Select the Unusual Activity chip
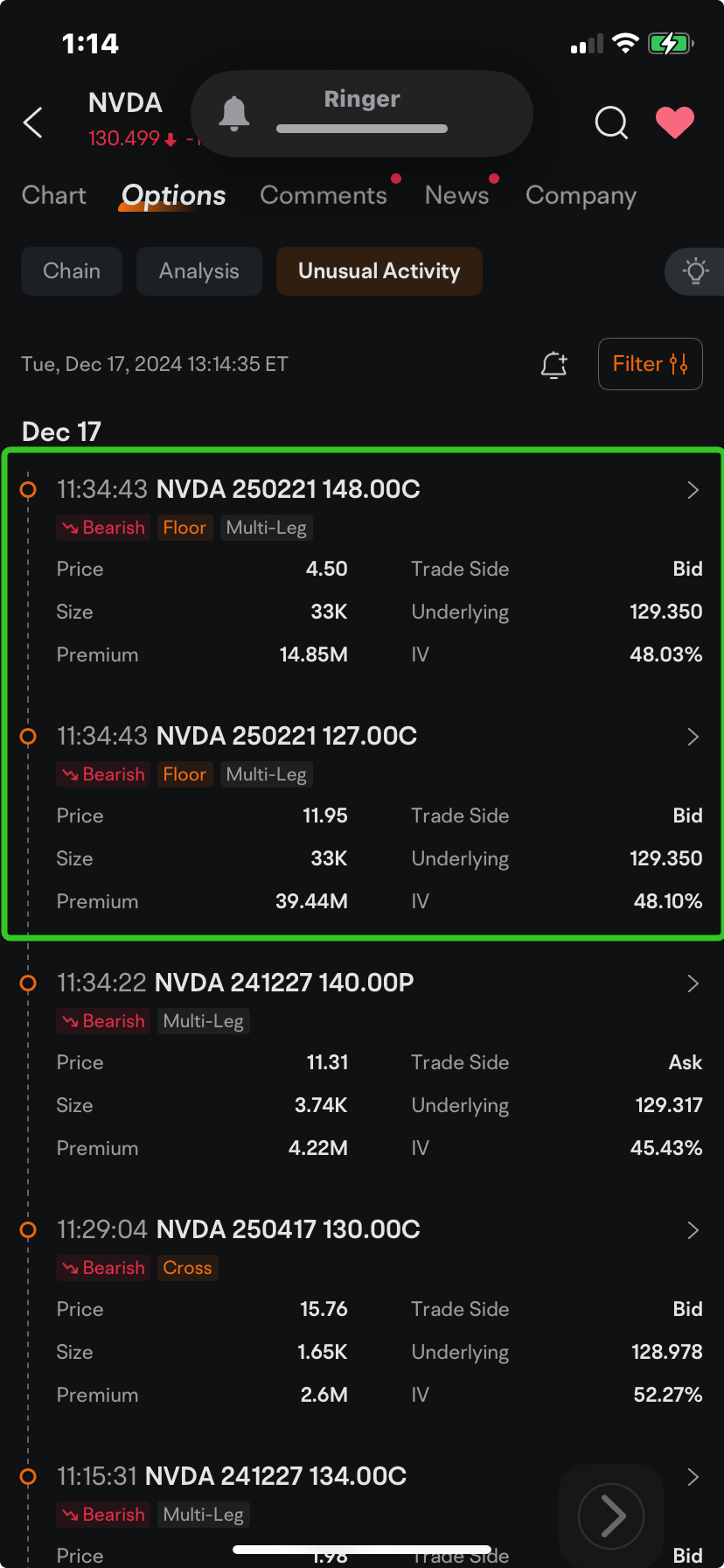The image size is (724, 1568). [x=379, y=271]
